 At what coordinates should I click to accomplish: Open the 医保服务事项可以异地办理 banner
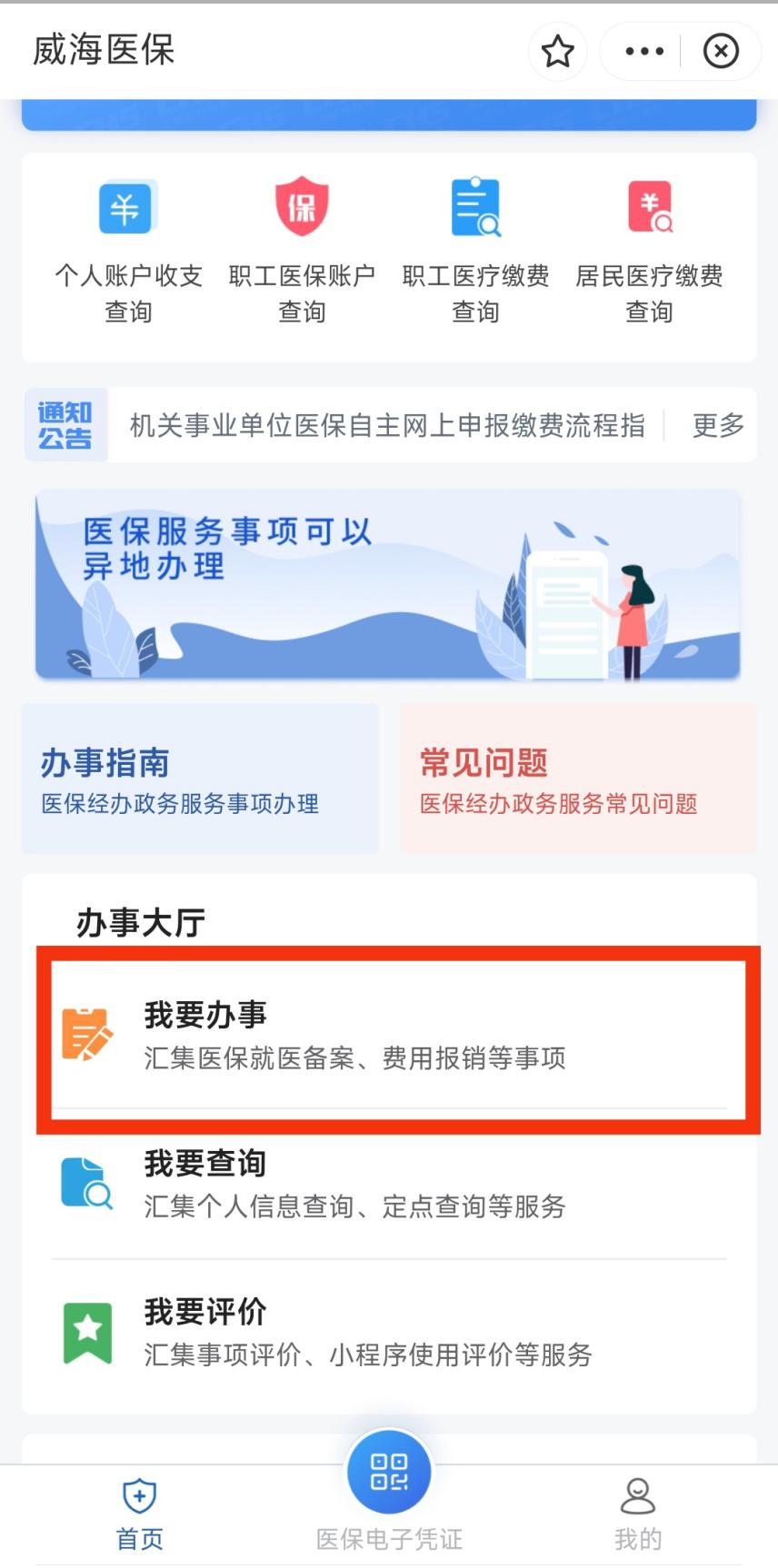click(x=388, y=586)
